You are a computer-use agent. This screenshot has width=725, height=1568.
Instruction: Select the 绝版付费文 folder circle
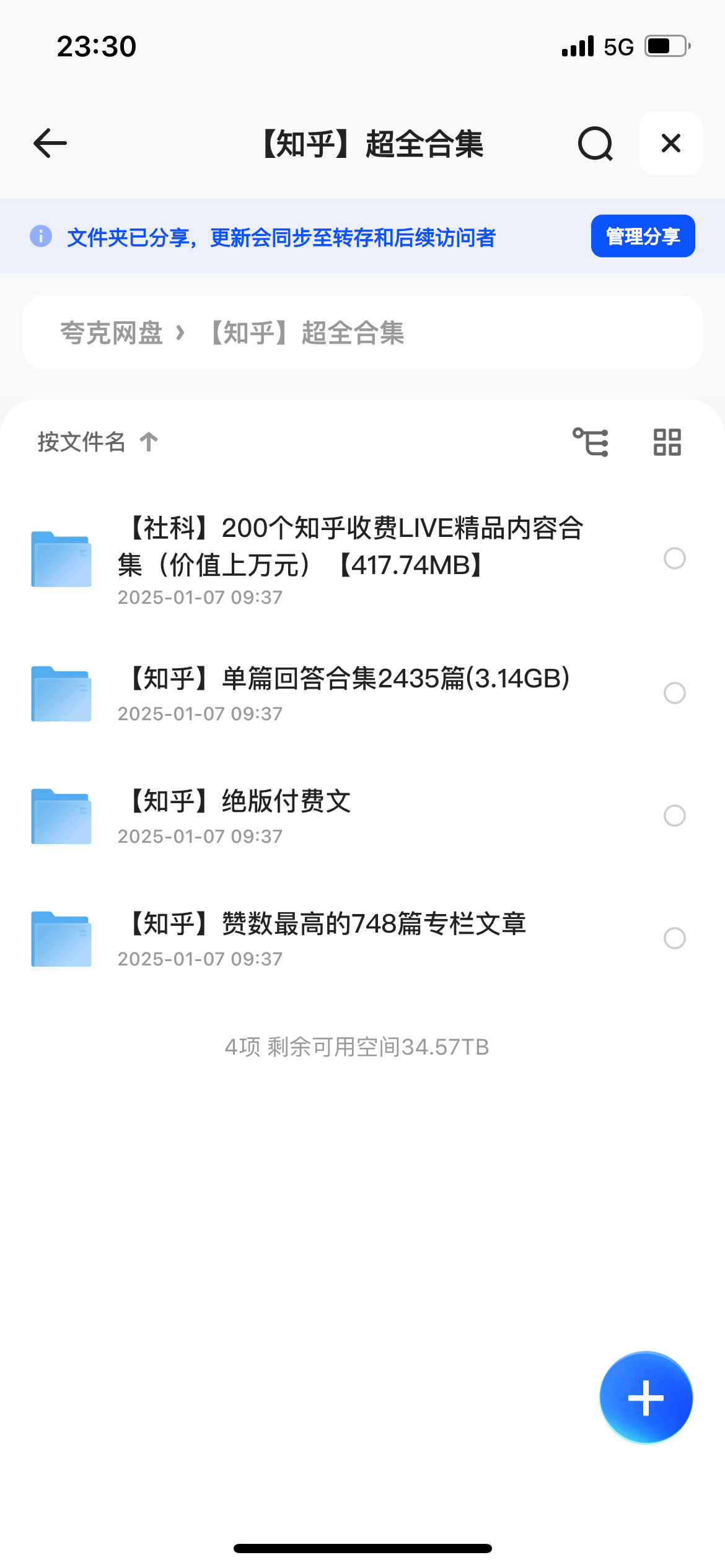[675, 816]
